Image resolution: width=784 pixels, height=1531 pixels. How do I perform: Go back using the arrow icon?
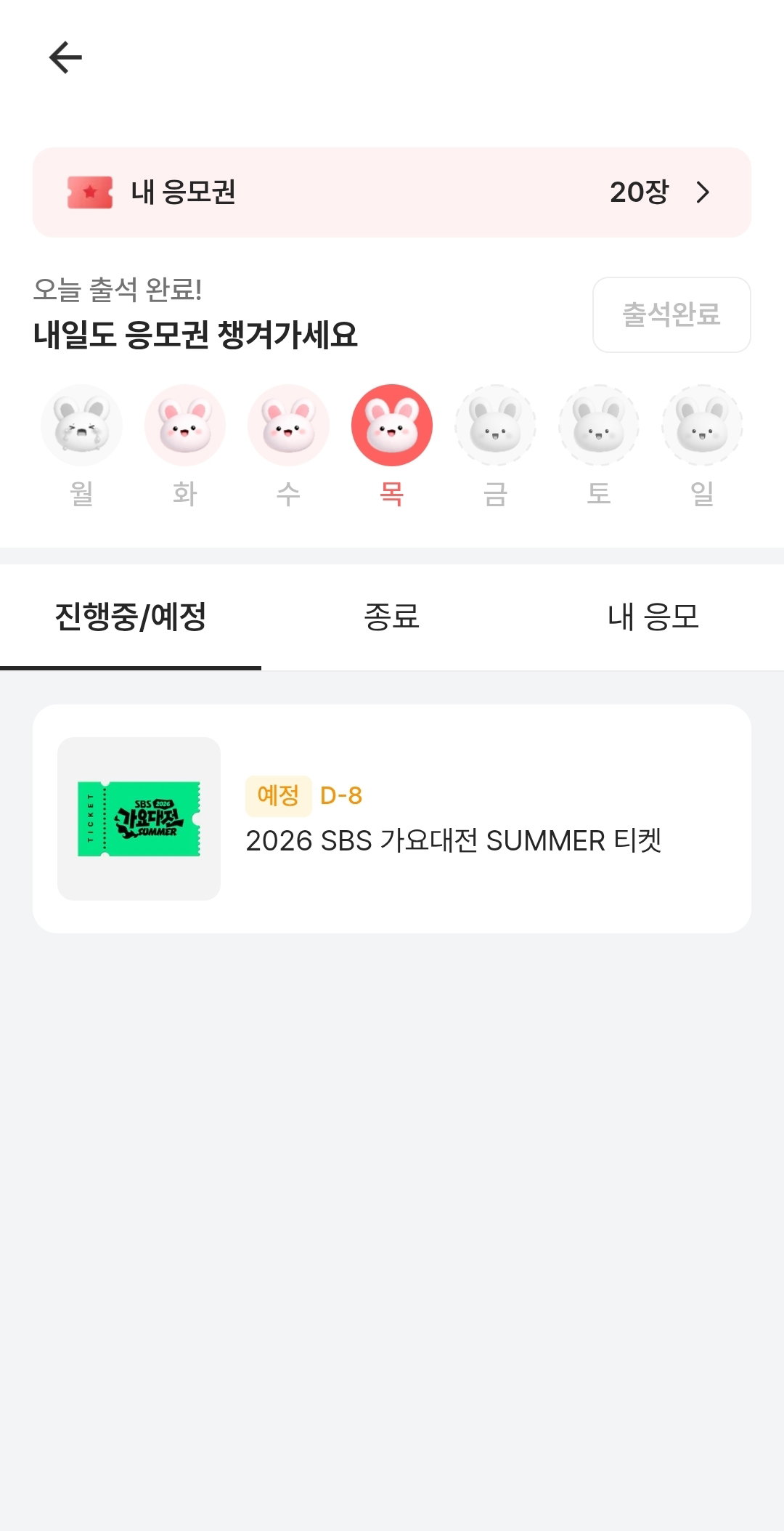click(x=65, y=57)
